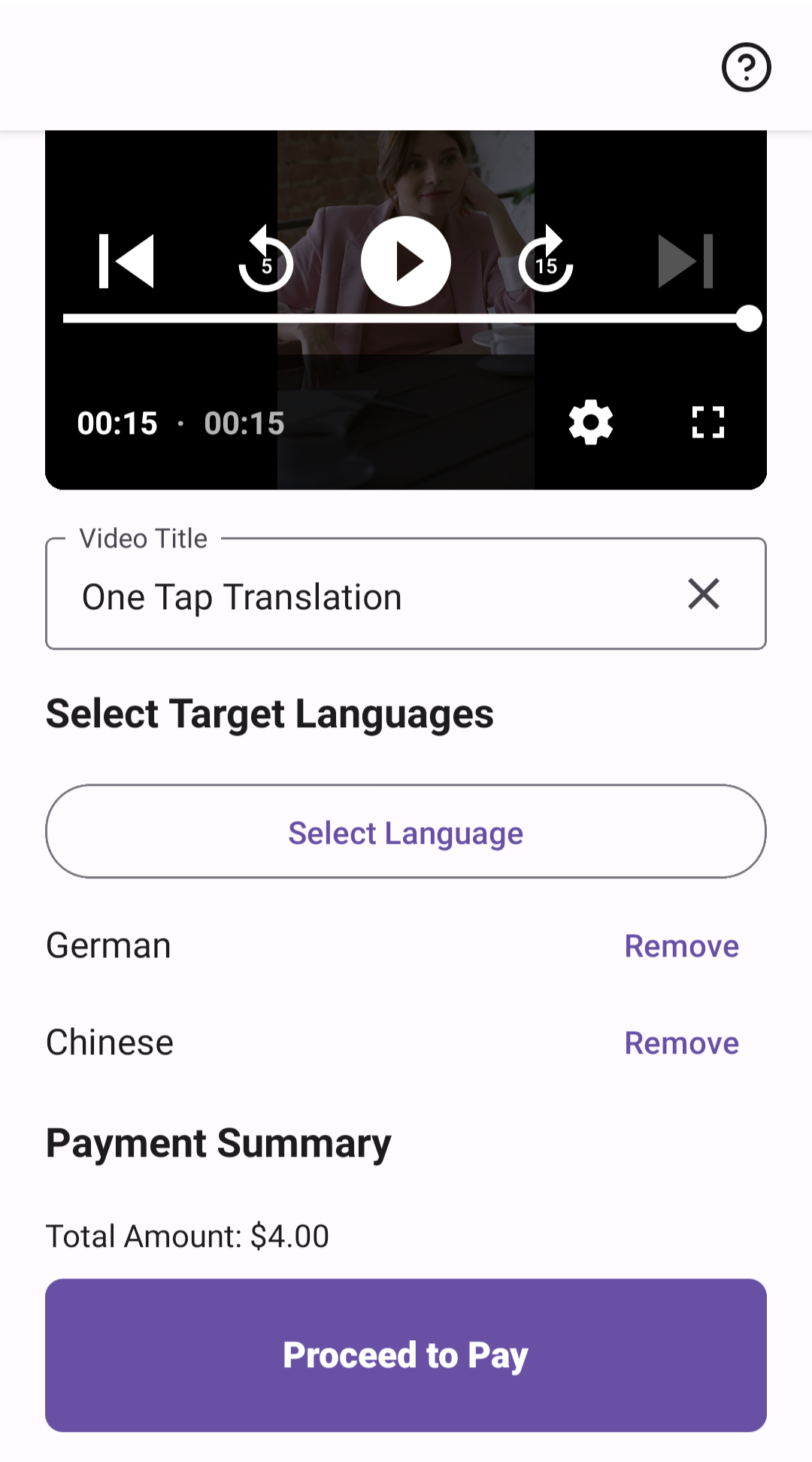This screenshot has width=812, height=1462.
Task: Rewind video by 5 seconds
Action: coord(266,261)
